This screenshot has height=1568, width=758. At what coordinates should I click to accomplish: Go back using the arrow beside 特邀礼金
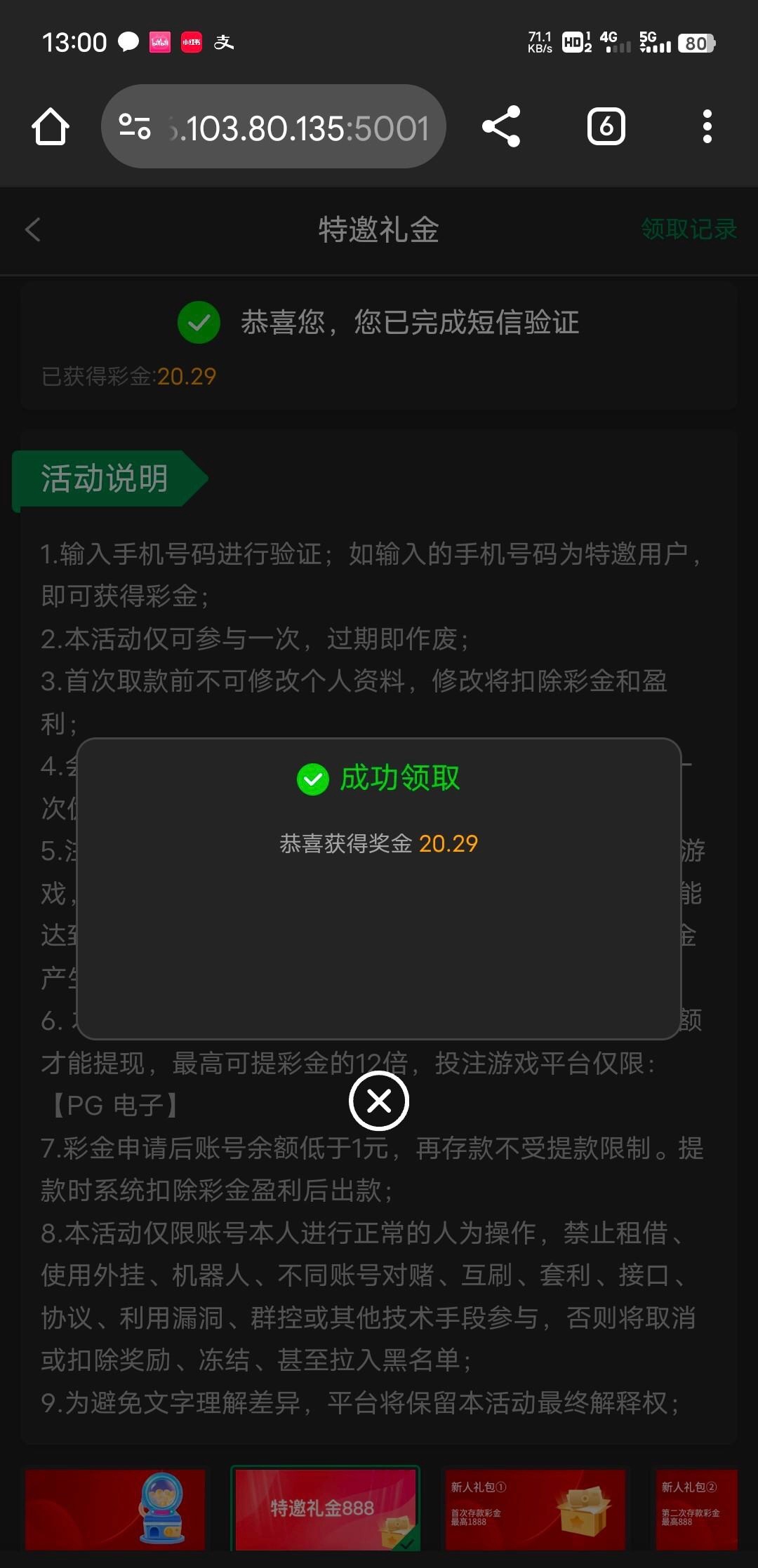pyautogui.click(x=33, y=229)
